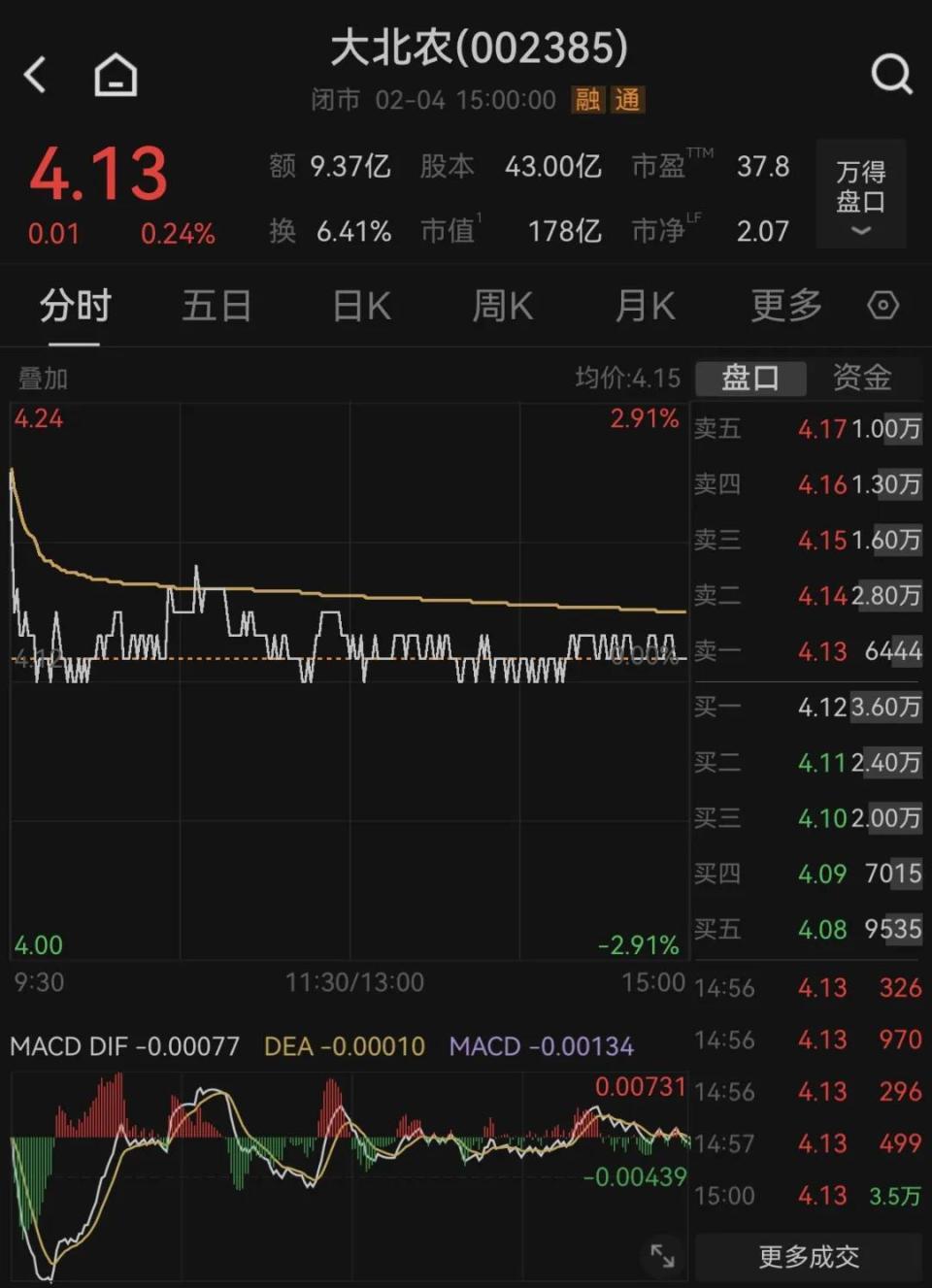This screenshot has width=932, height=1288.
Task: Collapse the 万得盘口 panel chevron
Action: click(x=859, y=230)
